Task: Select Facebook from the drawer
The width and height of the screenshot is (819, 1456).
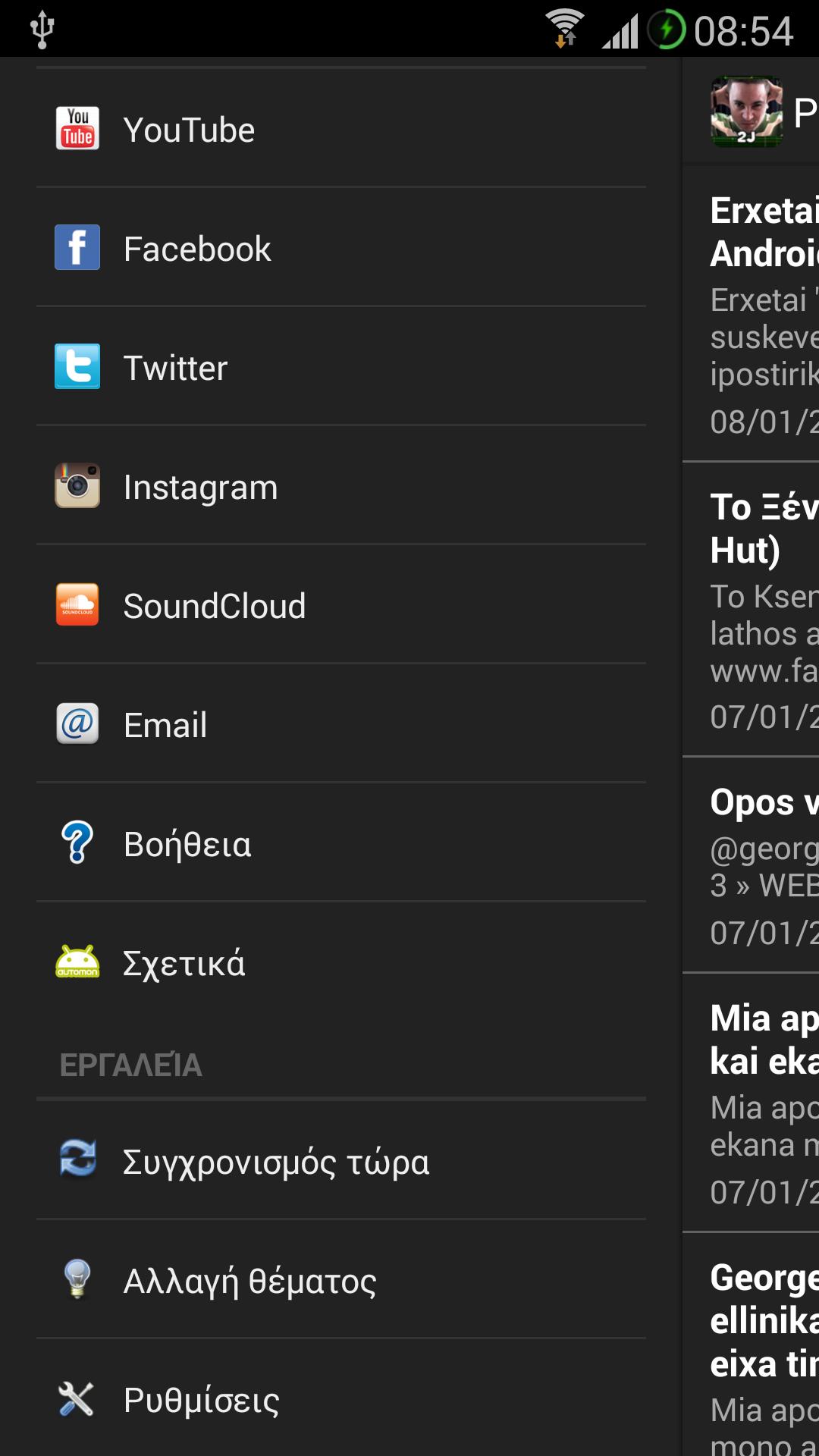Action: coord(341,248)
